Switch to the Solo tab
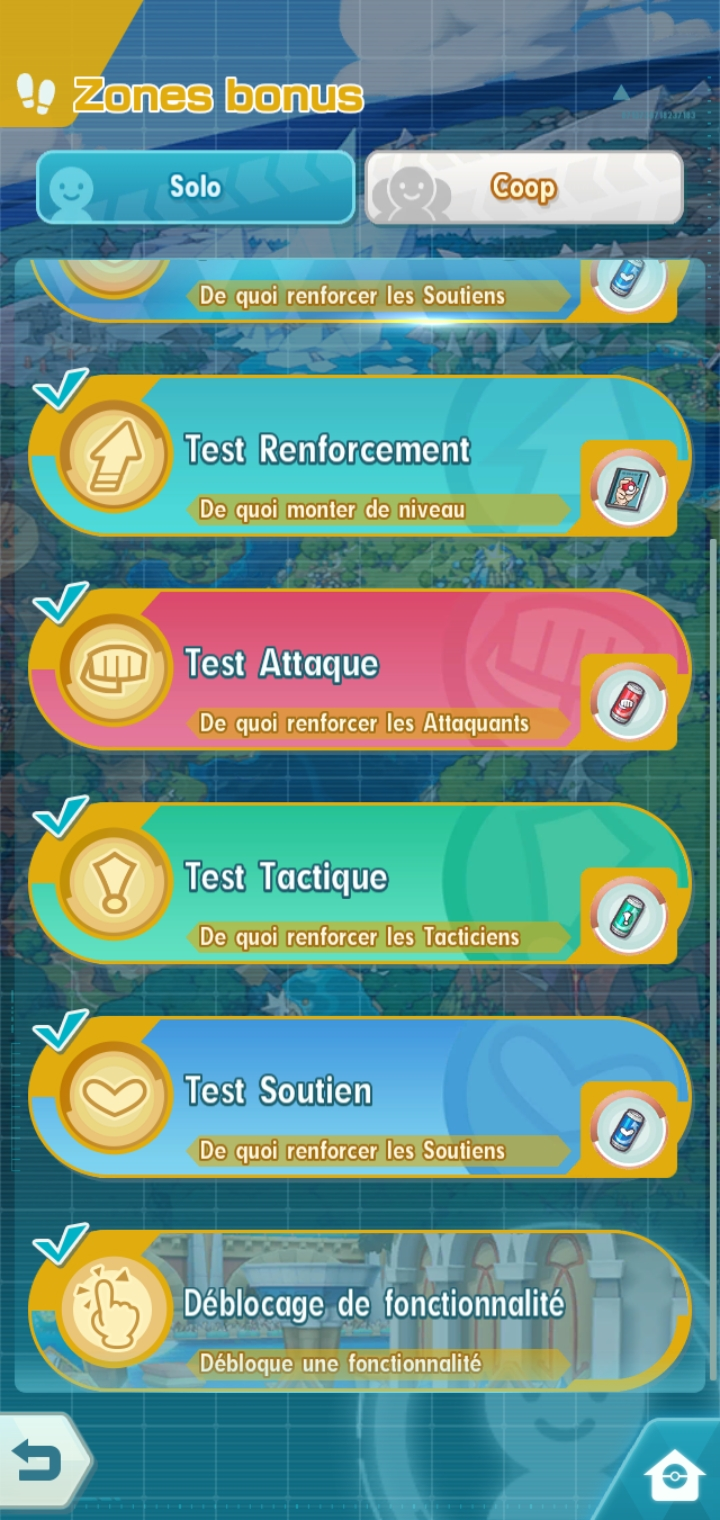Image resolution: width=720 pixels, height=1520 pixels. (196, 187)
